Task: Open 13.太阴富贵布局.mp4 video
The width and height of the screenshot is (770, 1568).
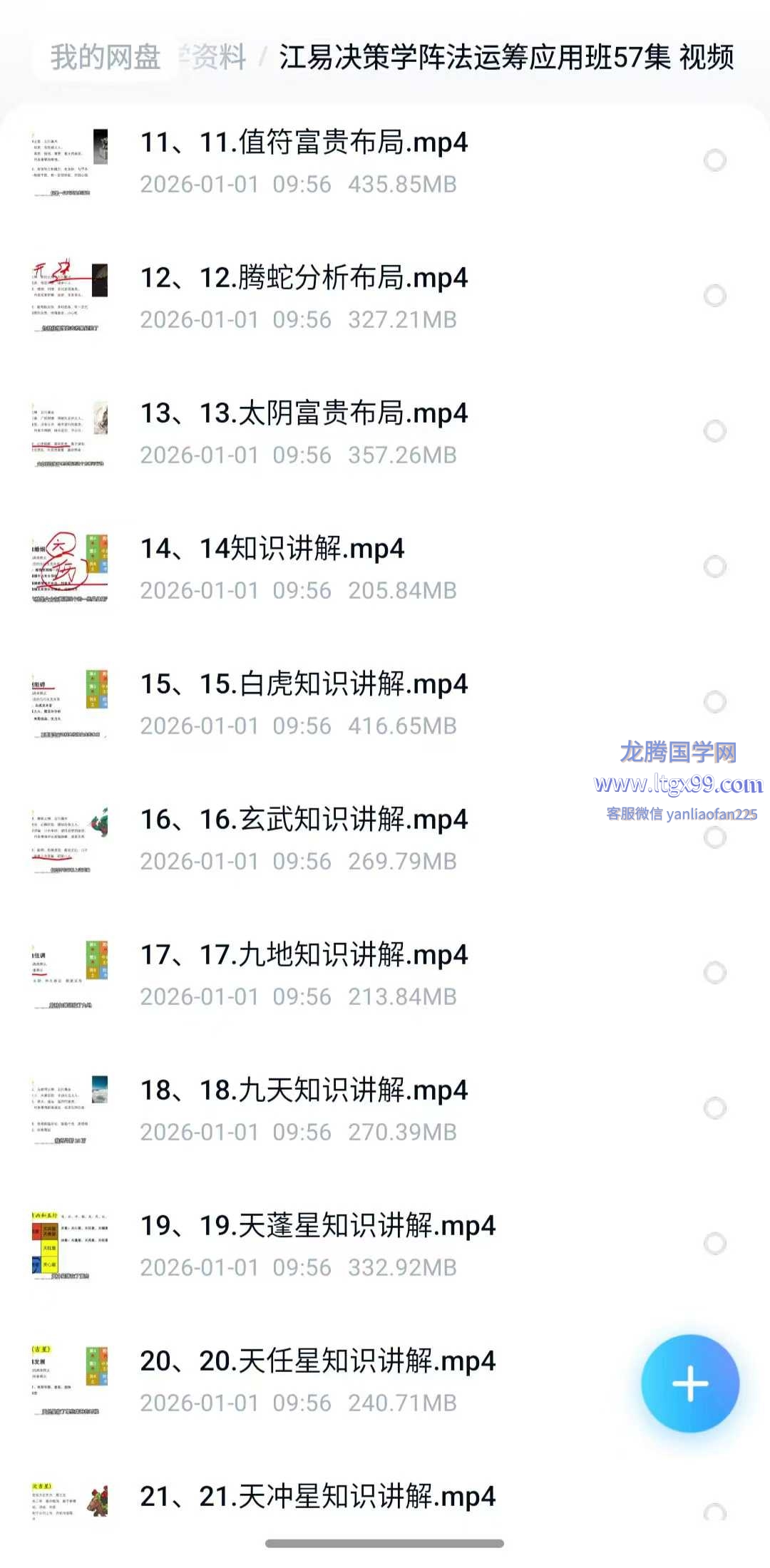Action: (x=304, y=413)
